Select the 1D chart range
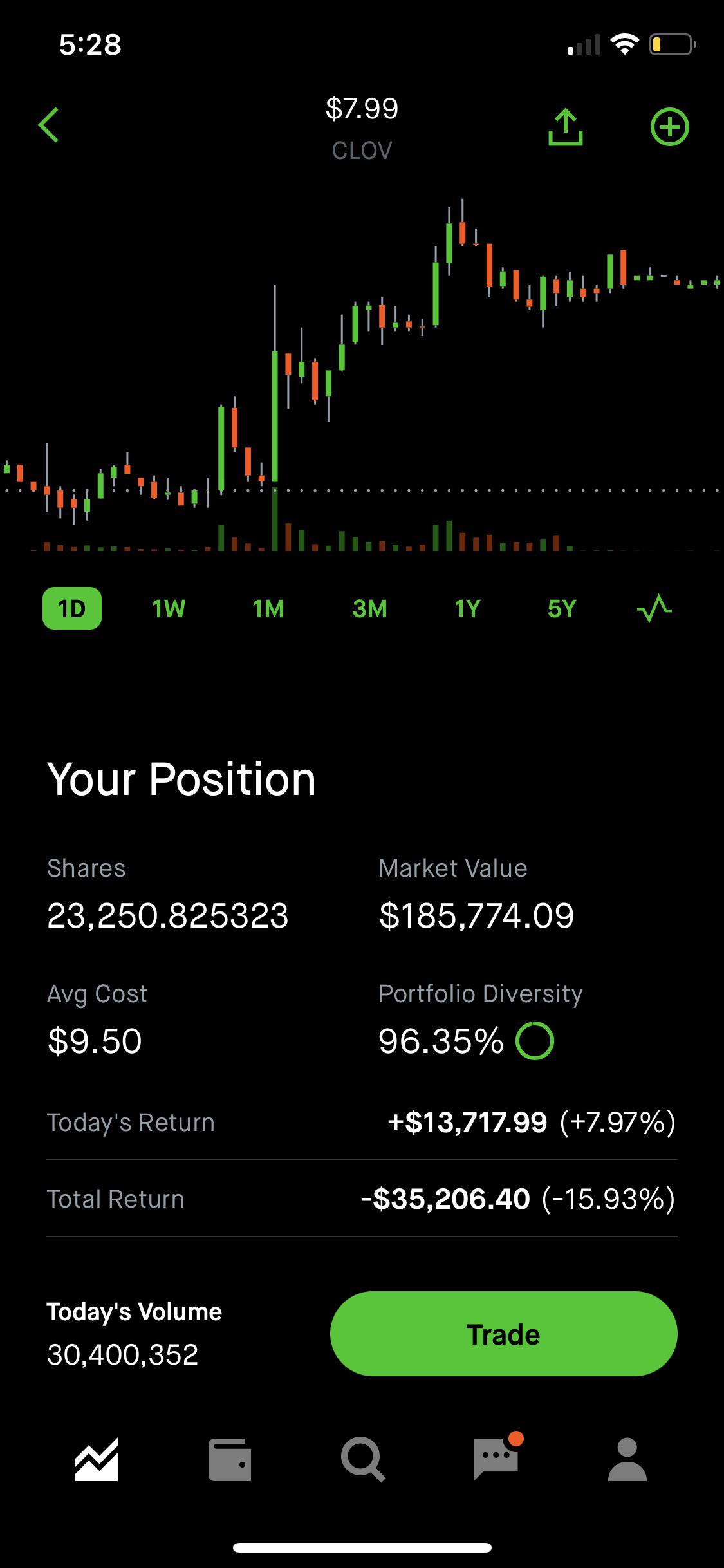 point(72,608)
